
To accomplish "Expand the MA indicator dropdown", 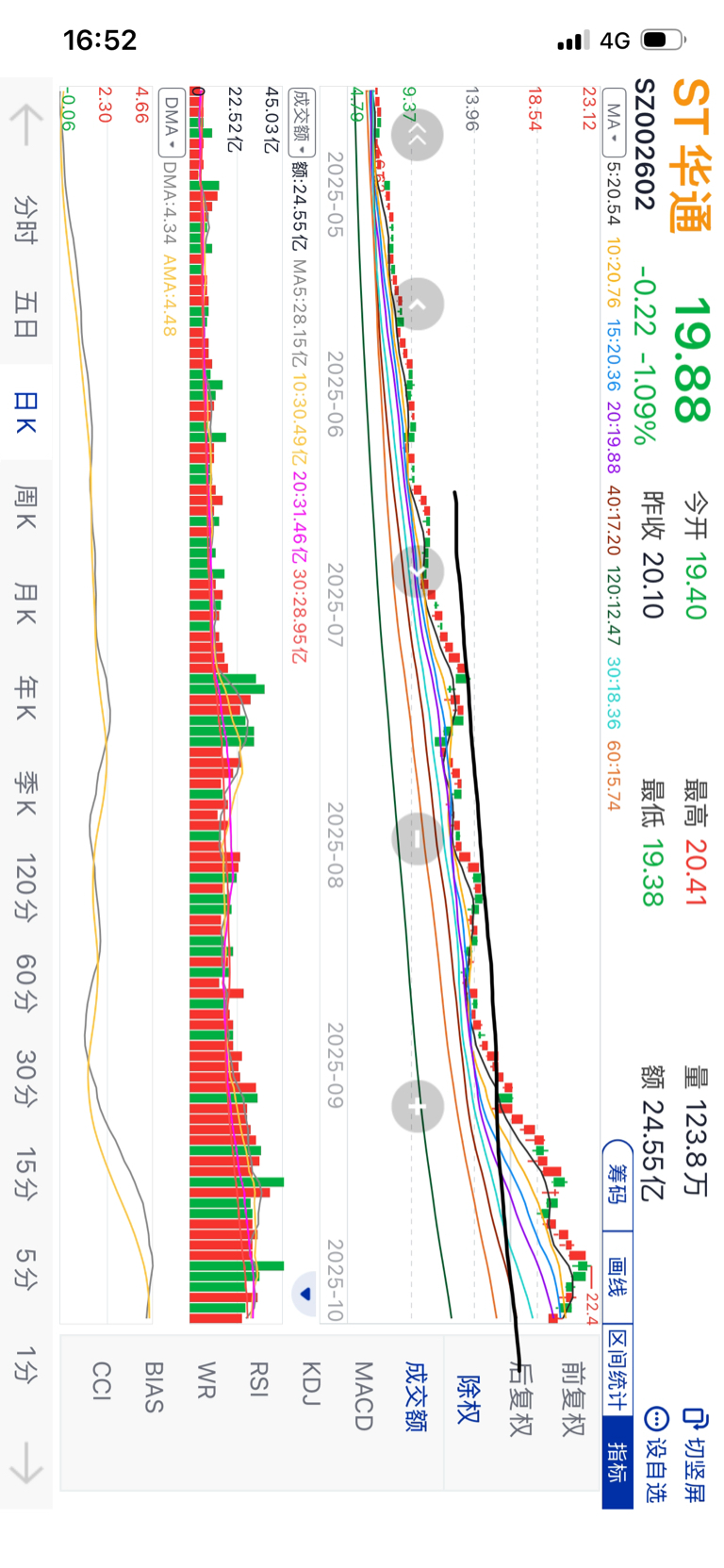I will (x=614, y=123).
